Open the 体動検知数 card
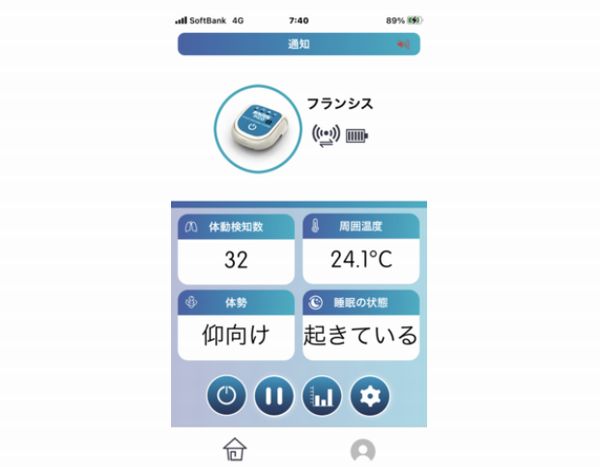The height and width of the screenshot is (467, 600). (x=236, y=249)
